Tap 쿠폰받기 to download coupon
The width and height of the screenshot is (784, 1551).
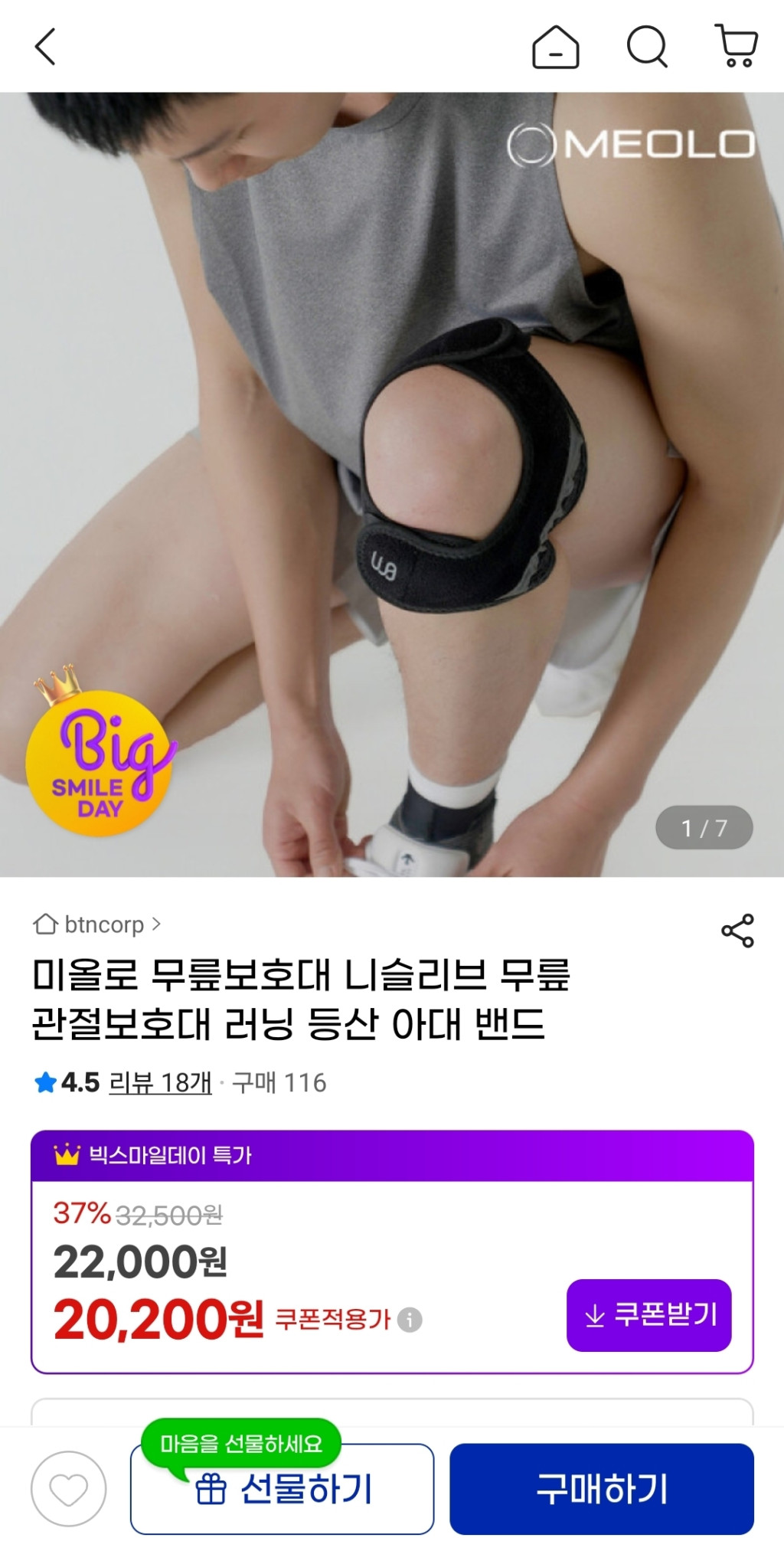648,1315
